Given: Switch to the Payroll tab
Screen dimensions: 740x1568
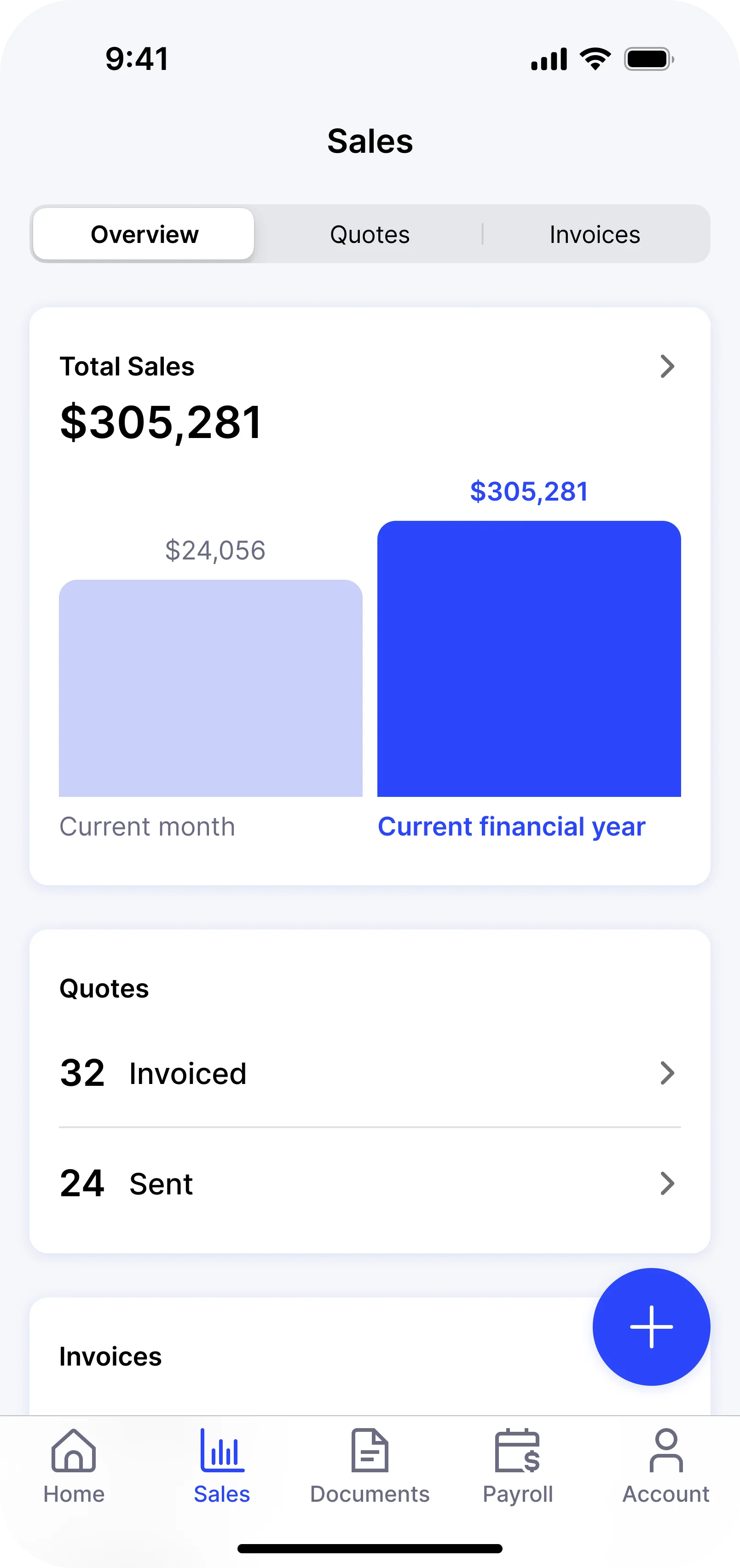Looking at the screenshot, I should click(518, 1467).
